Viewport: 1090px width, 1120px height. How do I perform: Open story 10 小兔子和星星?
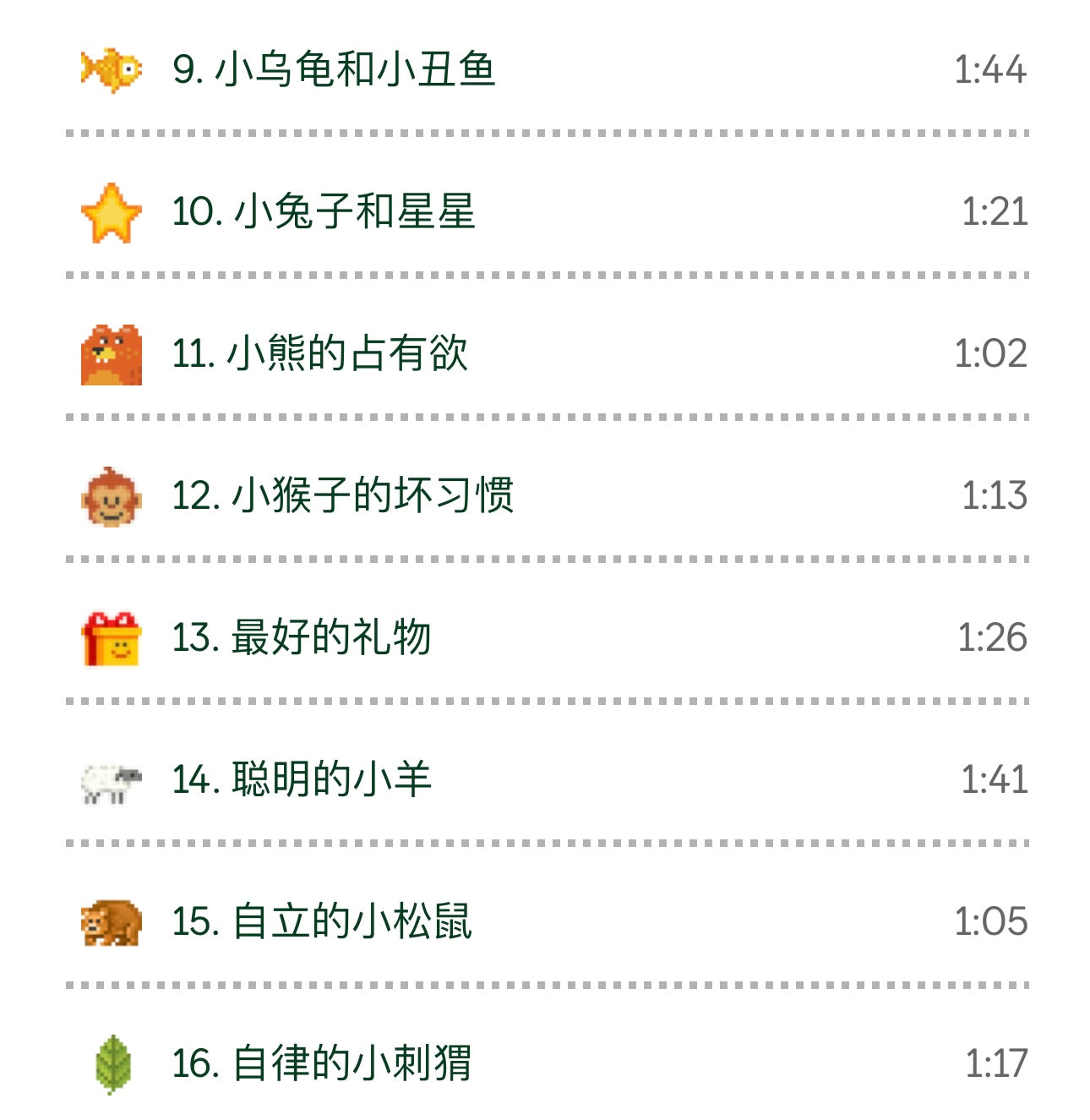(x=324, y=211)
